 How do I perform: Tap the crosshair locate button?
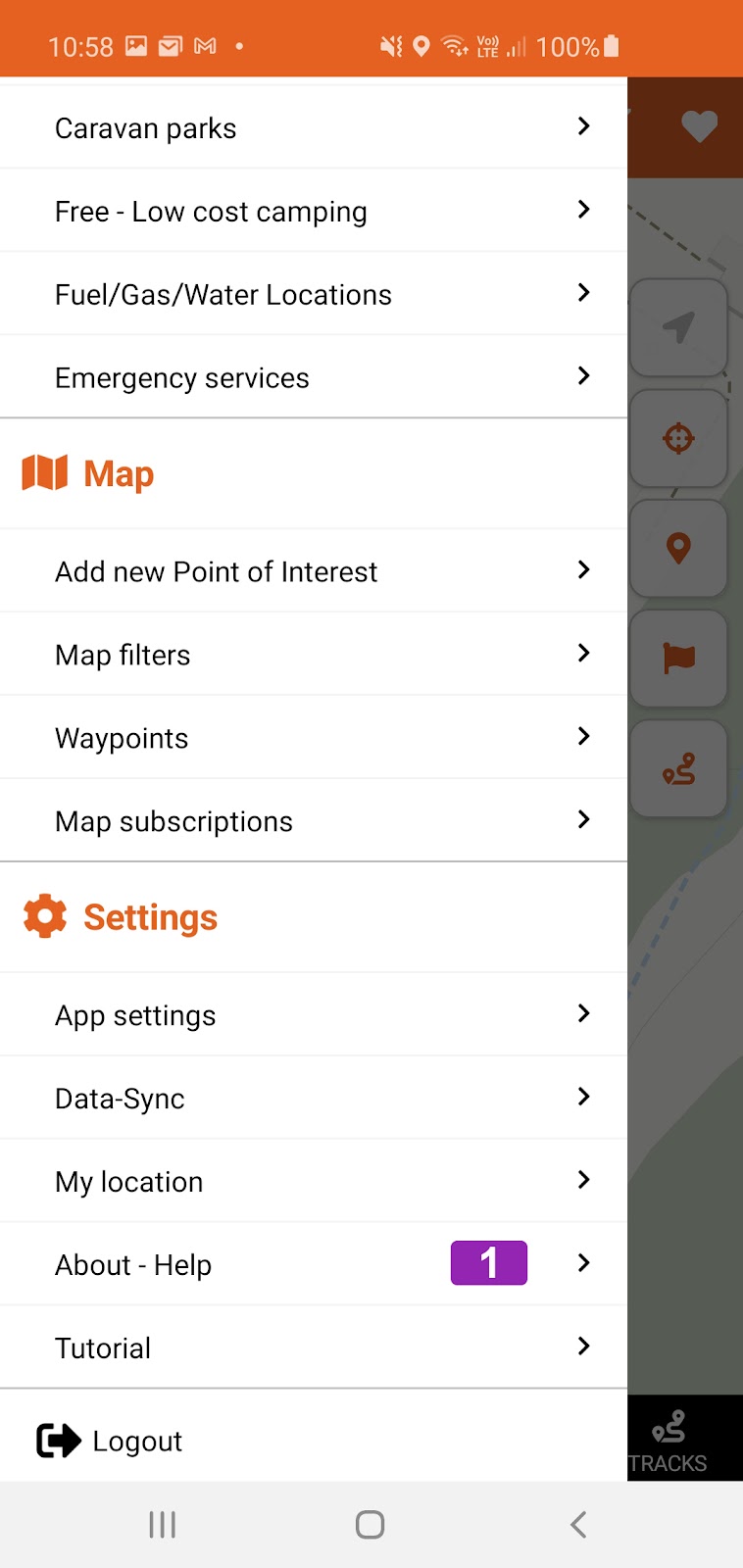678,438
